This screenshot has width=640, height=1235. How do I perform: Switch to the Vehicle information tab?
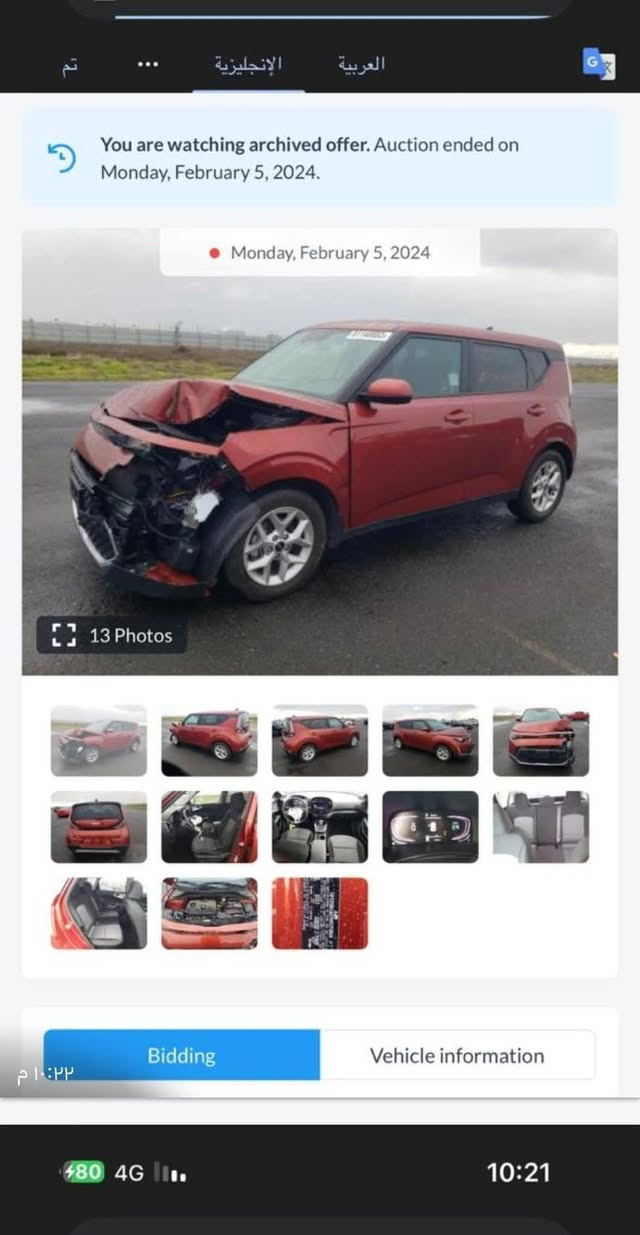click(x=457, y=1055)
